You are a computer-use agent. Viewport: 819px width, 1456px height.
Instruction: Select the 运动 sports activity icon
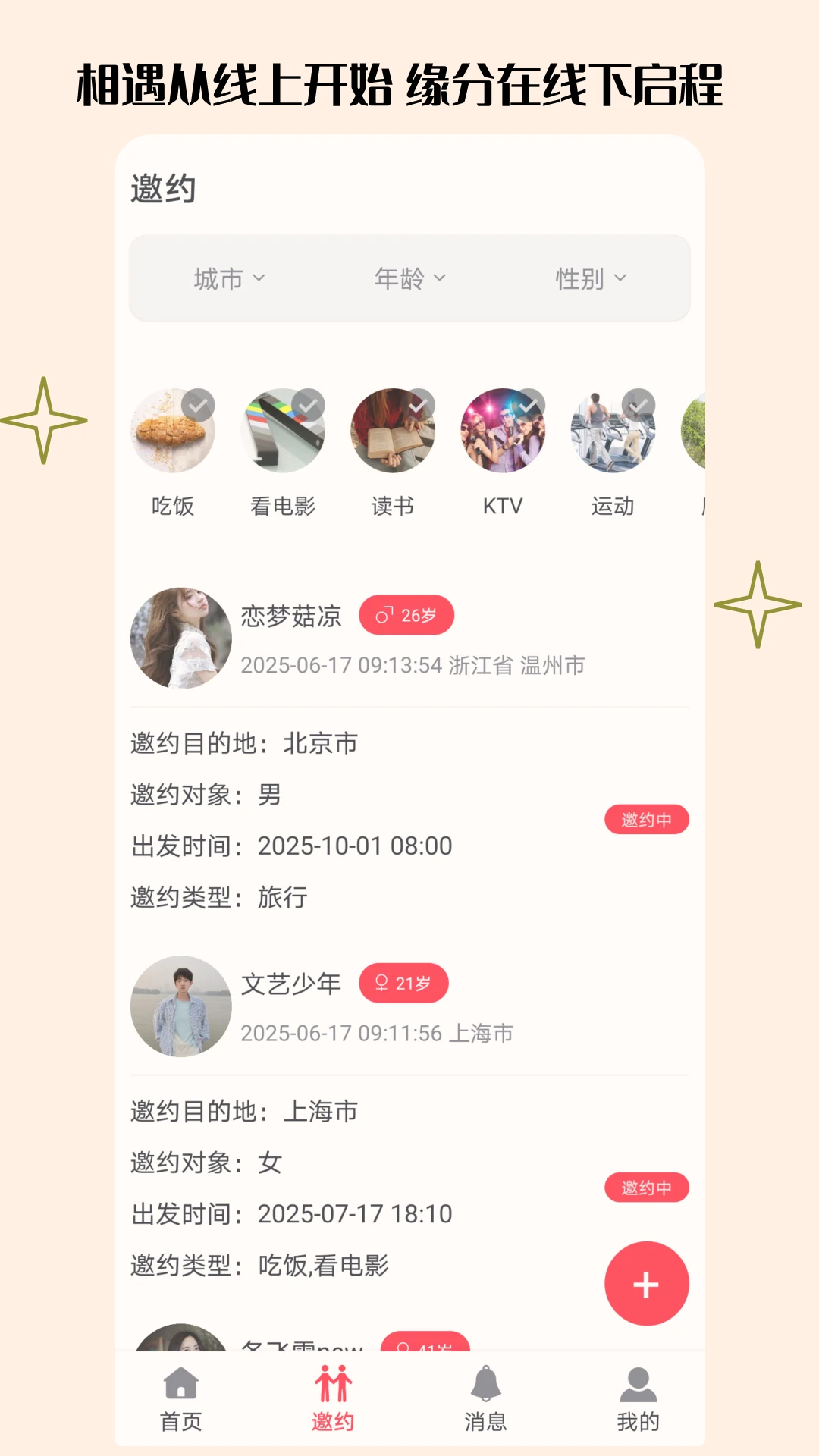(x=613, y=431)
